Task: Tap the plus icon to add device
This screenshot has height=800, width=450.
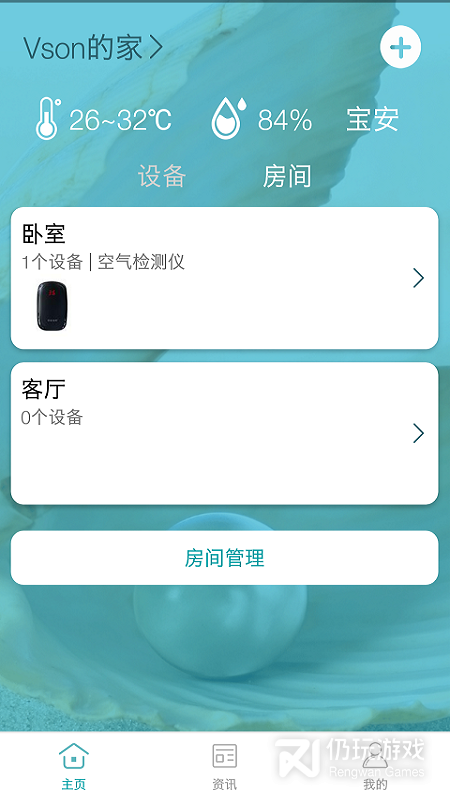Action: coord(401,47)
